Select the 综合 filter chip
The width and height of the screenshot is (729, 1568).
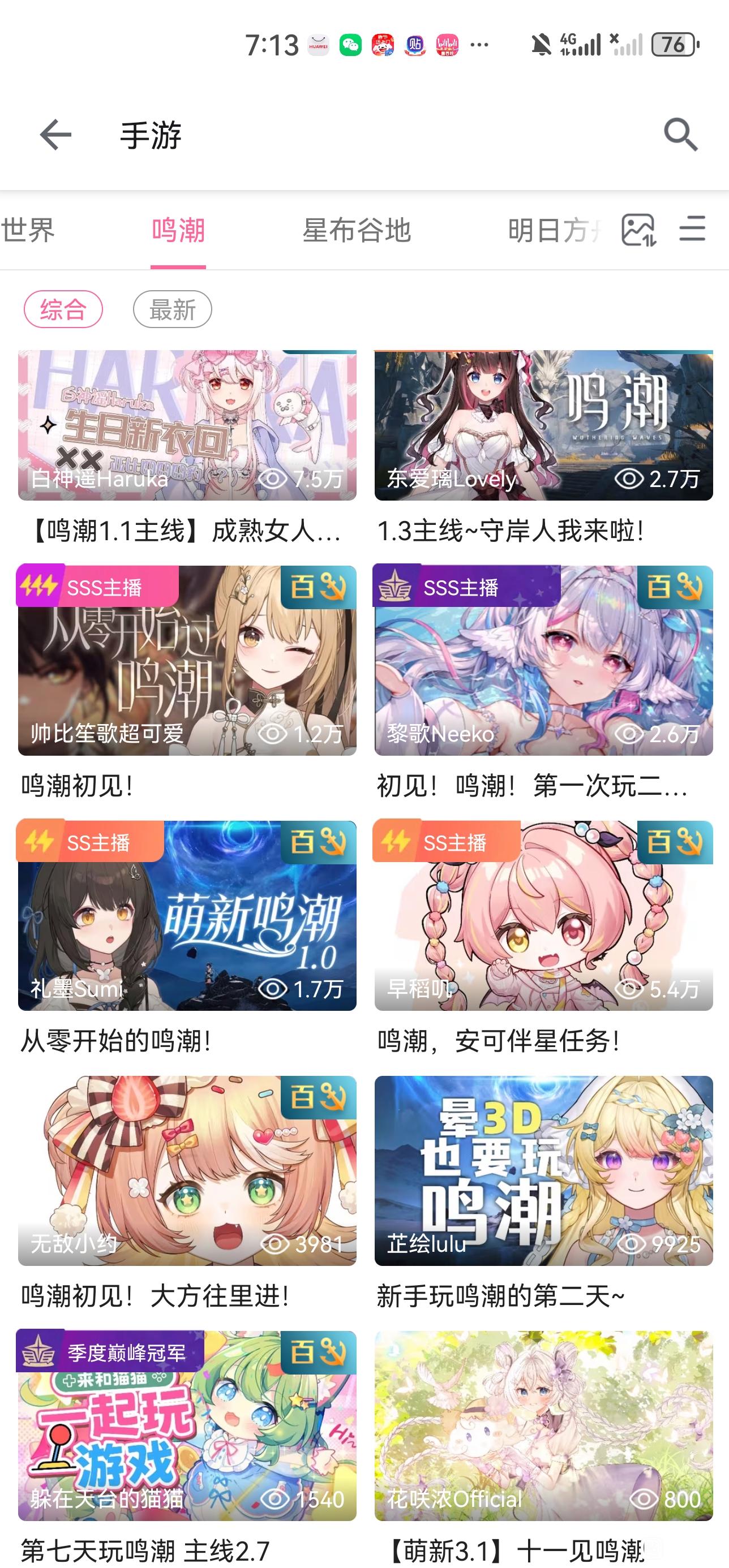(x=63, y=310)
